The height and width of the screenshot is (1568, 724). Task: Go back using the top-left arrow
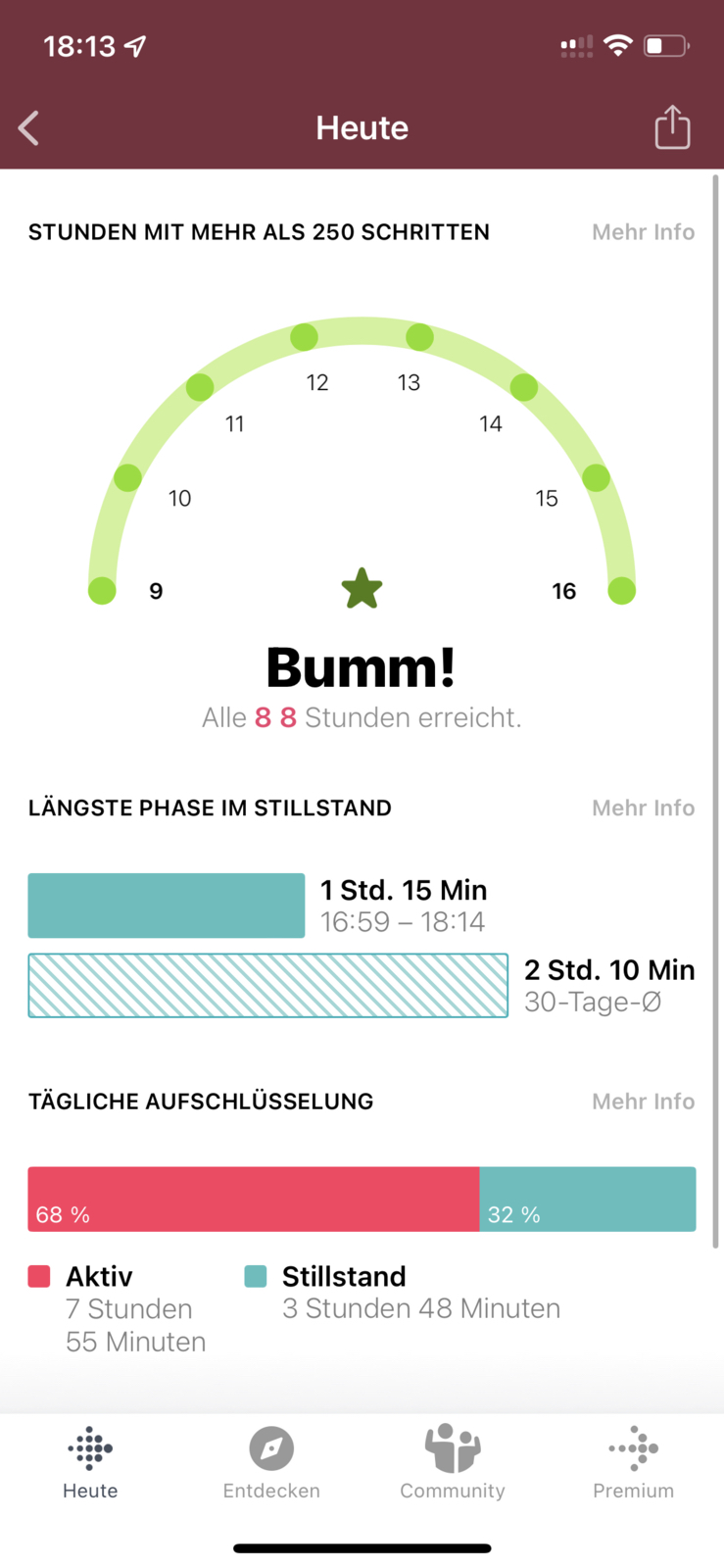pyautogui.click(x=29, y=128)
